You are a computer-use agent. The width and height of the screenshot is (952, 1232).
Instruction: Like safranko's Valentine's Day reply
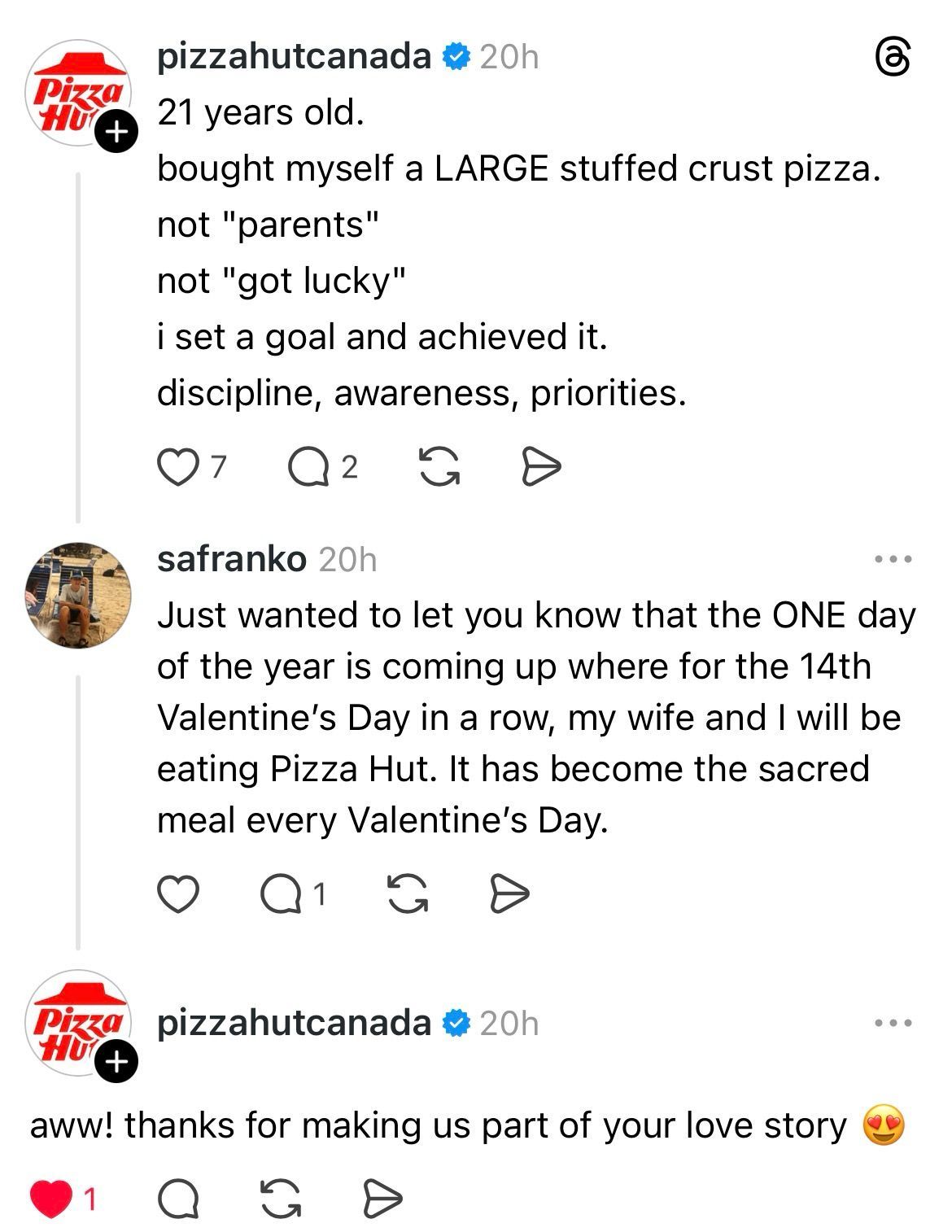point(177,894)
